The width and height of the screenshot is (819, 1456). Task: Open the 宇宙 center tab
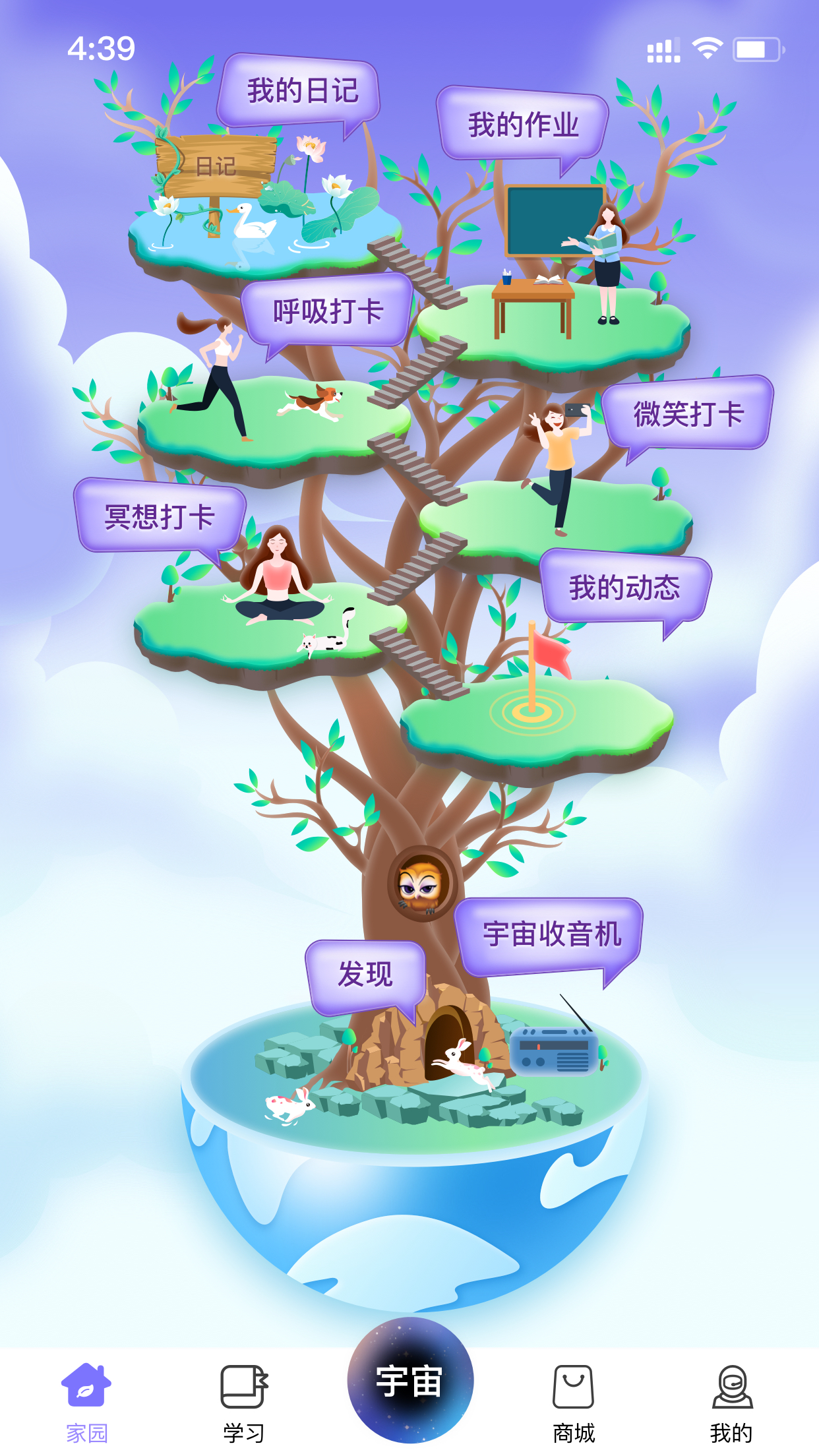[409, 1381]
